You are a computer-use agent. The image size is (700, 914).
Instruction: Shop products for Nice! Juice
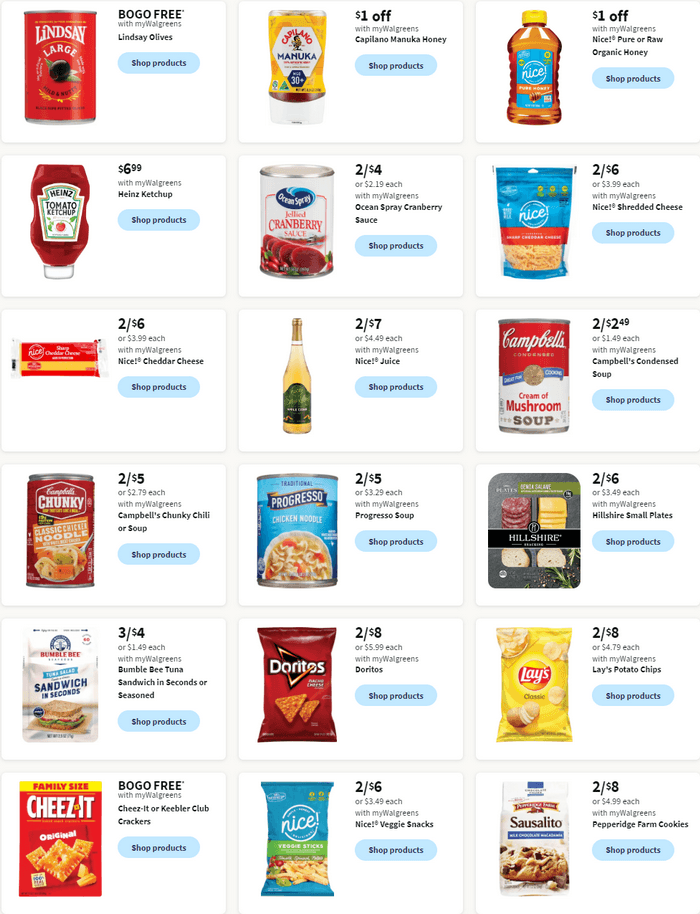395,387
